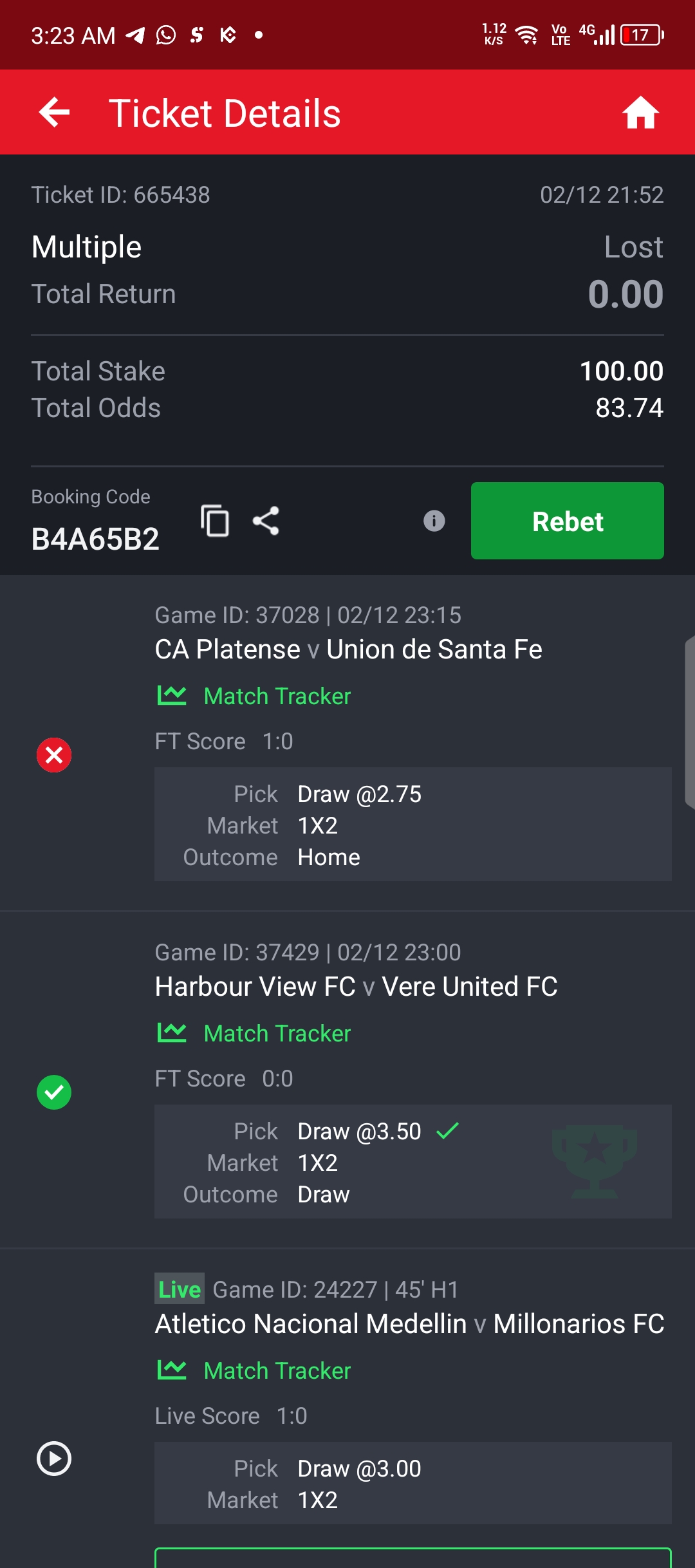Open the home screen icon
Screen dimensions: 695x1568
tap(640, 113)
